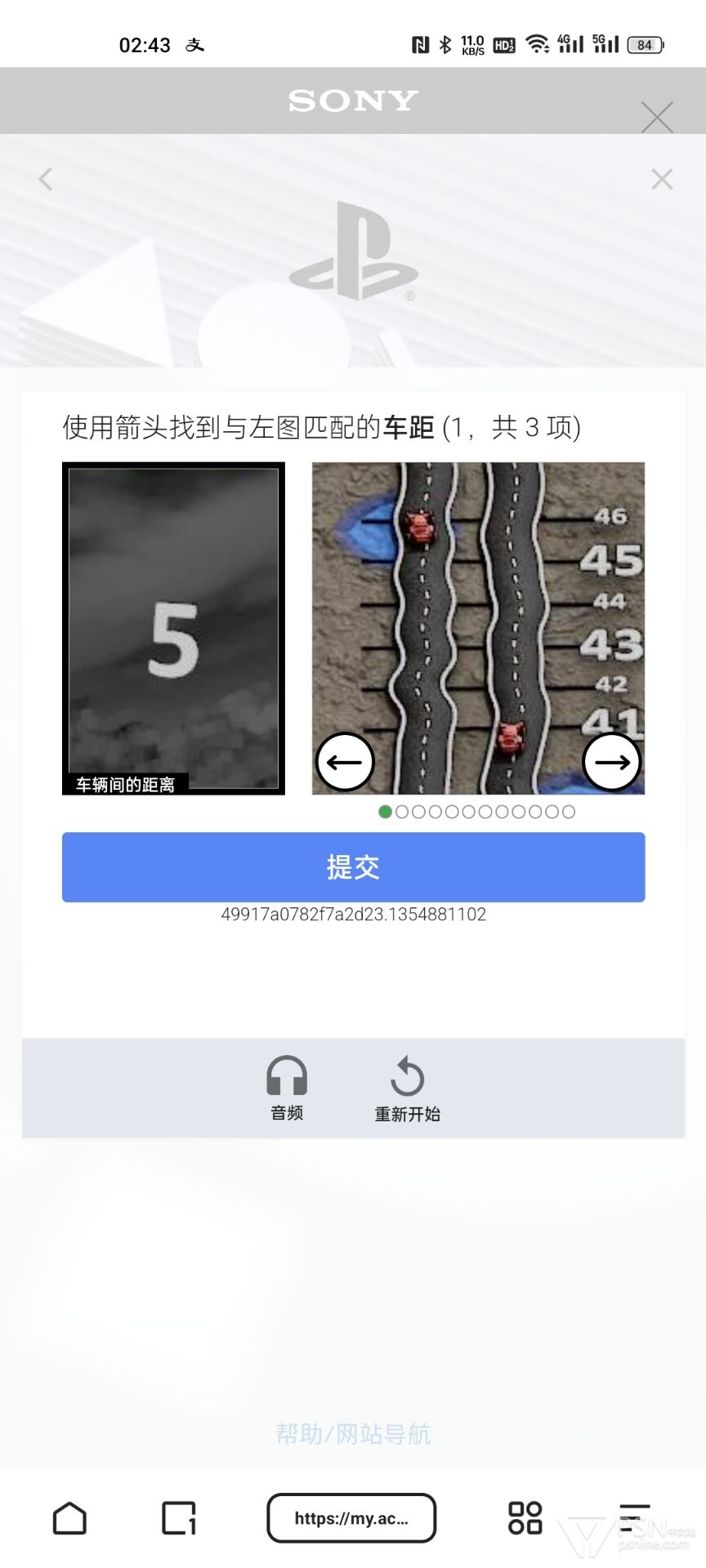Switch to the 音频 audio challenge

[x=287, y=1089]
